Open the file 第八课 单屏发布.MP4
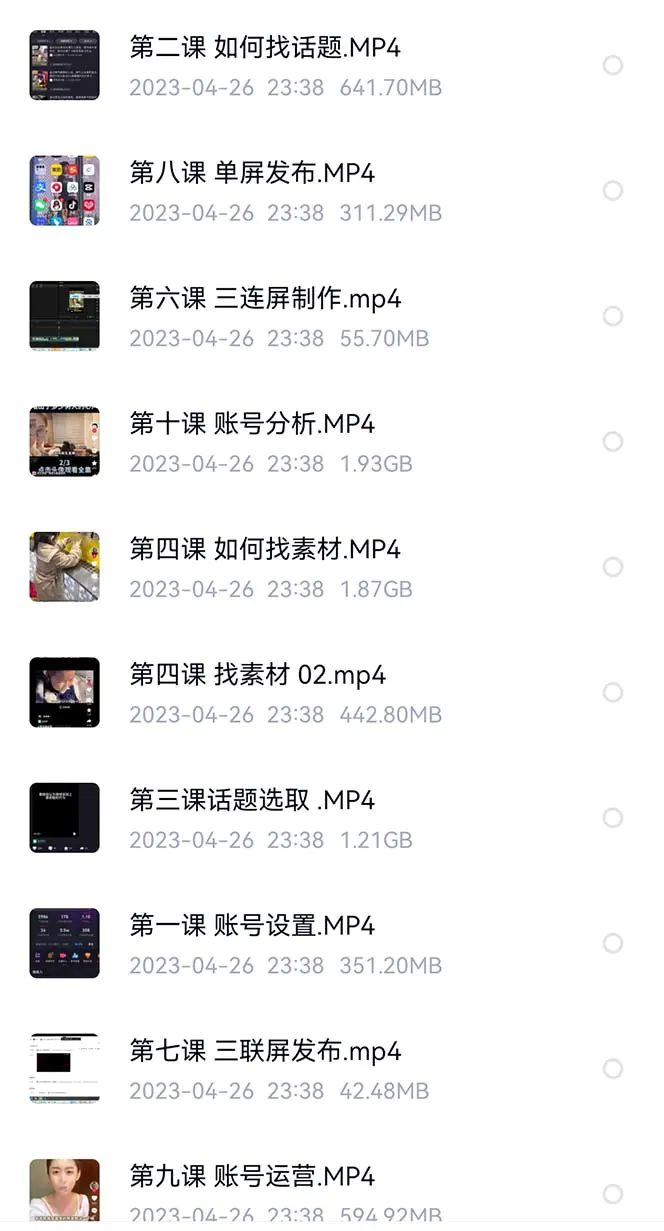The width and height of the screenshot is (664, 1231). (x=252, y=173)
